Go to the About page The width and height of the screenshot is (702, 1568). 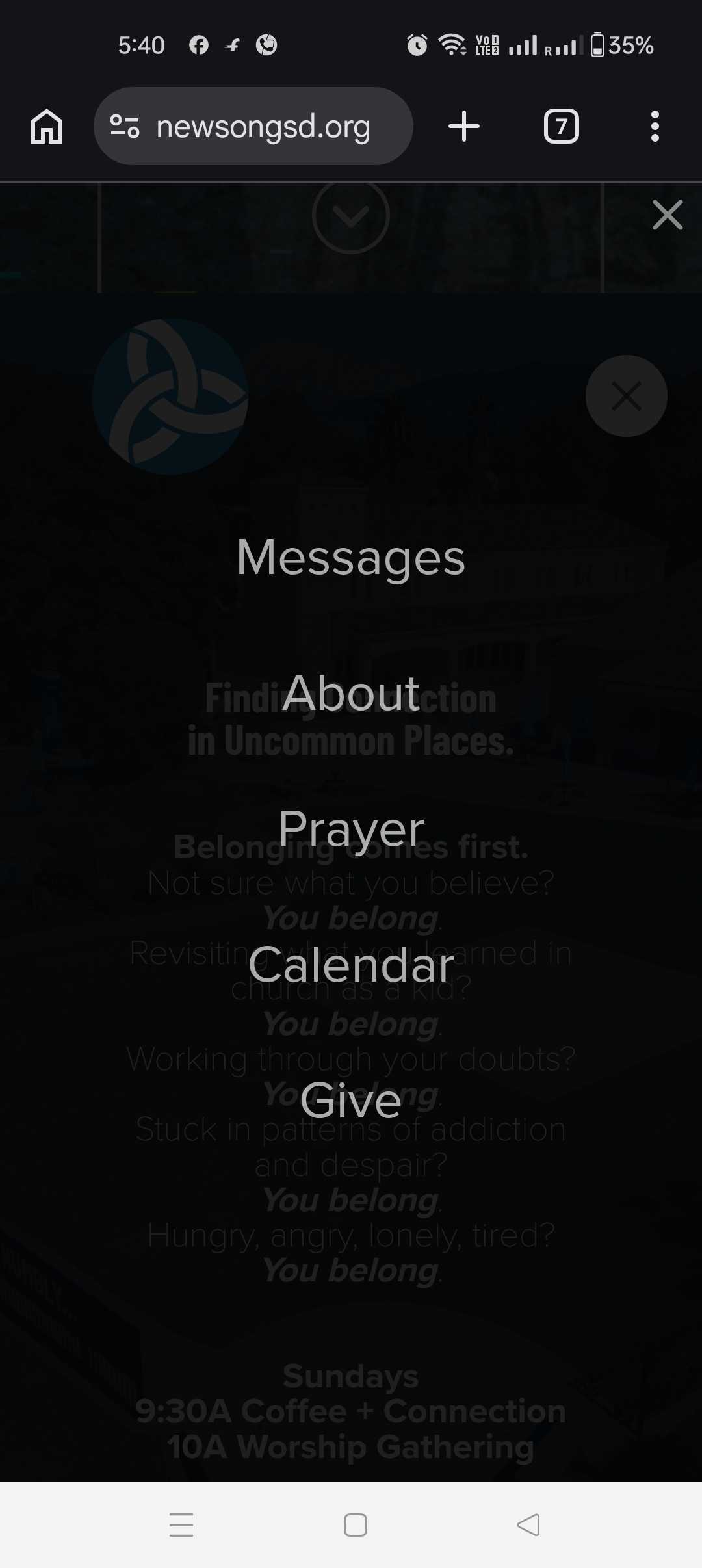351,693
